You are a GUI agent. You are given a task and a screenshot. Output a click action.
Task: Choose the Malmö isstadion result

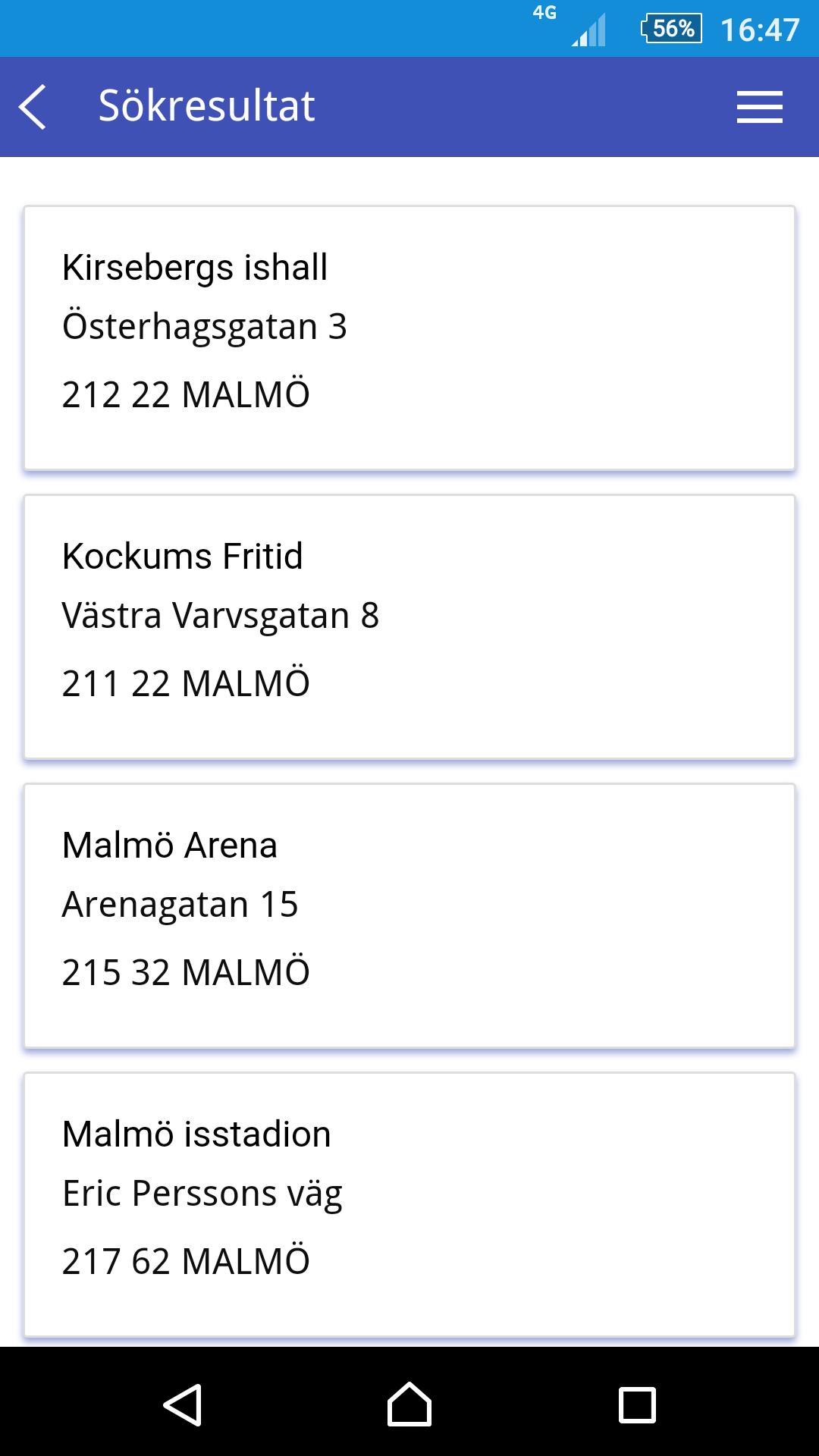pos(409,1204)
